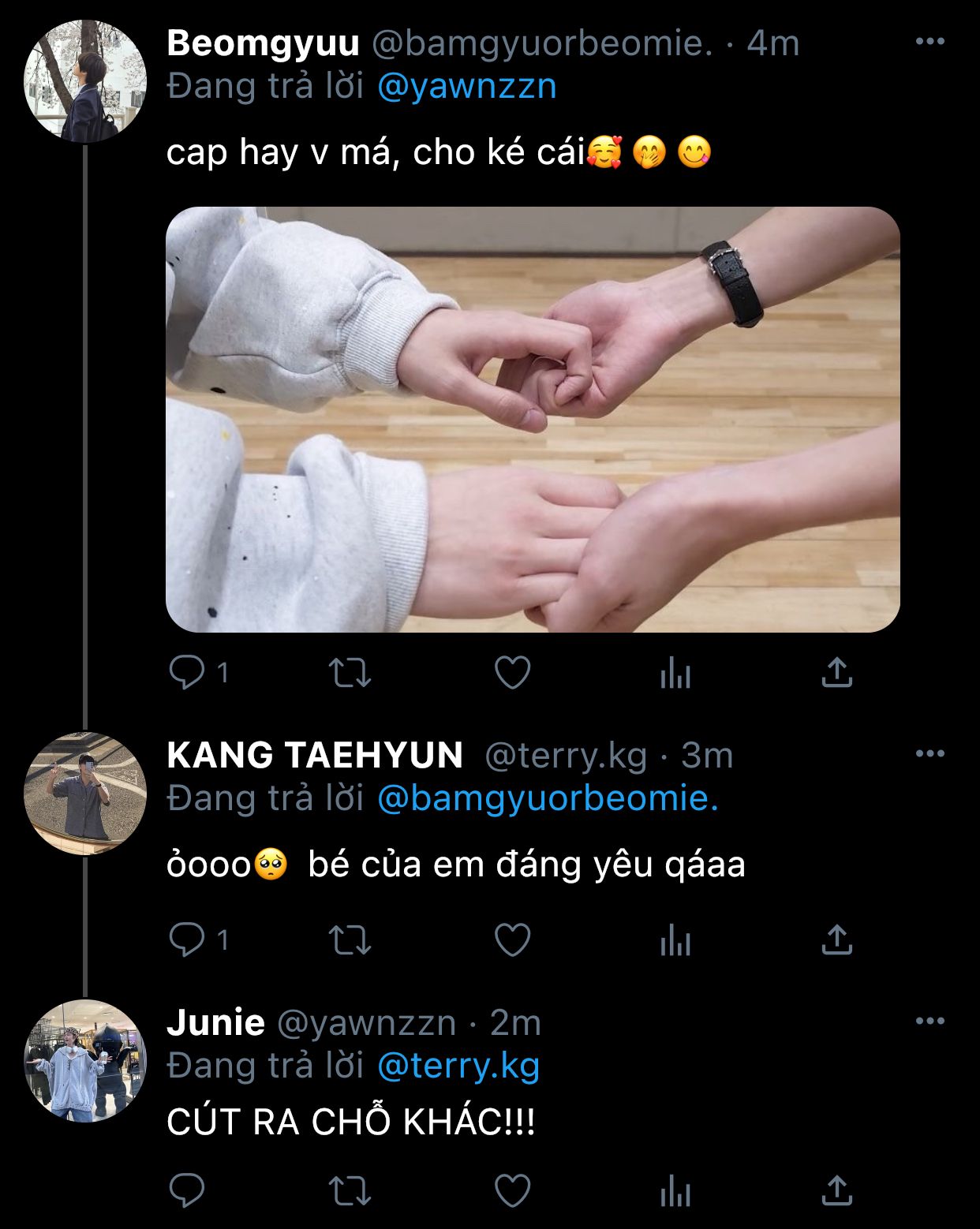This screenshot has width=980, height=1229.
Task: Open the holding hands photo
Action: tap(533, 419)
